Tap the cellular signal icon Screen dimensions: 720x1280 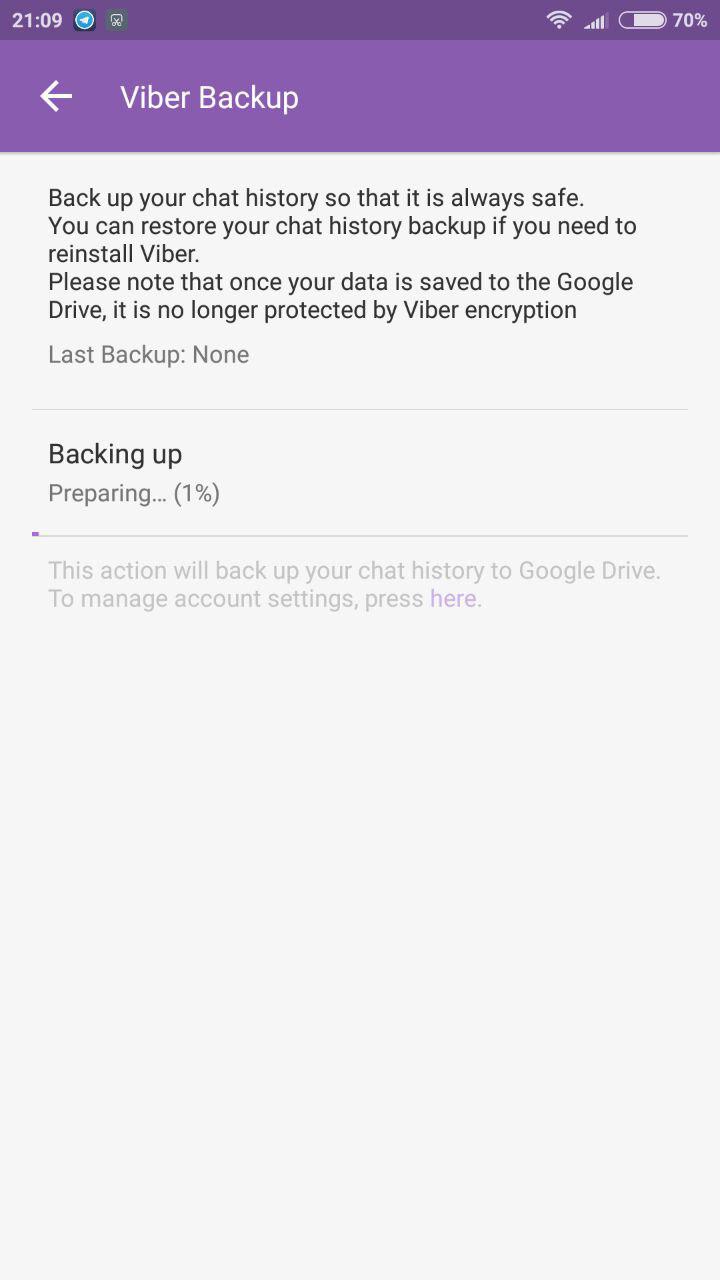(x=596, y=19)
